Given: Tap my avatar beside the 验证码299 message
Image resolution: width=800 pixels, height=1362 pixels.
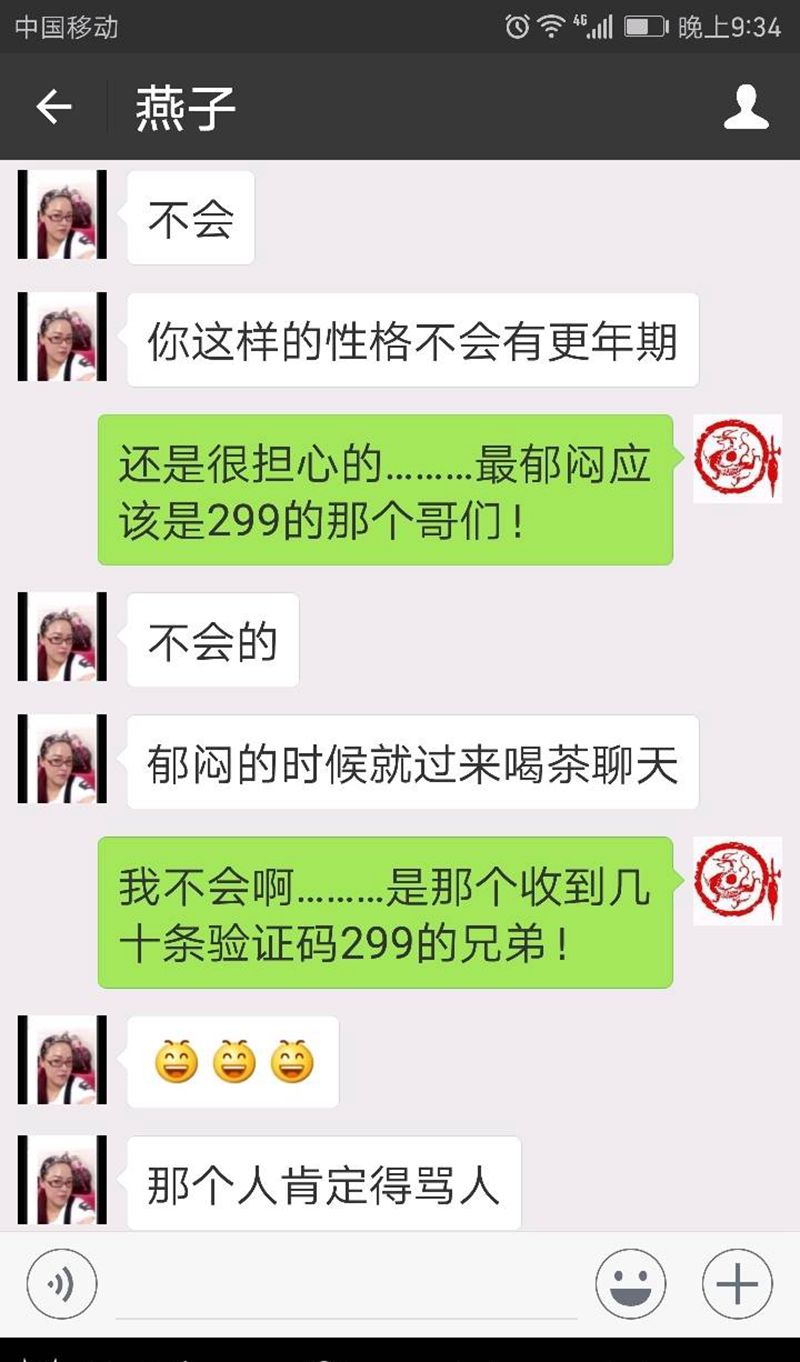Looking at the screenshot, I should (x=737, y=881).
